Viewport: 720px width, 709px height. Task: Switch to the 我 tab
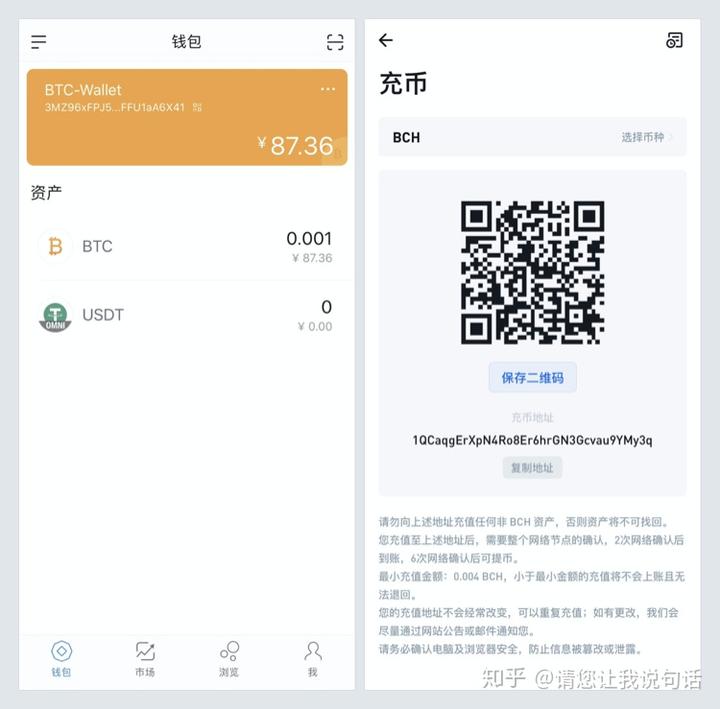click(x=313, y=659)
